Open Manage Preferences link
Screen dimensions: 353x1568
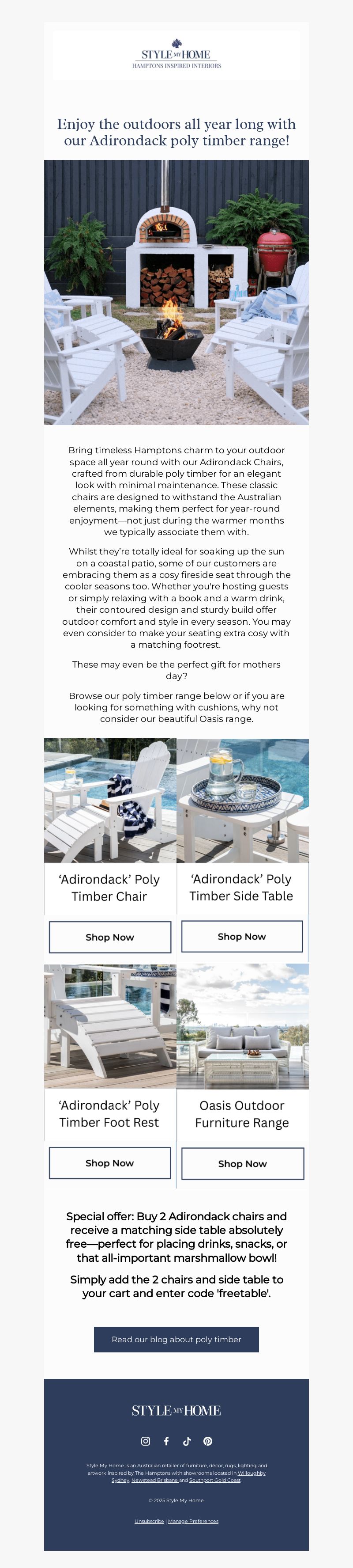[x=193, y=1521]
